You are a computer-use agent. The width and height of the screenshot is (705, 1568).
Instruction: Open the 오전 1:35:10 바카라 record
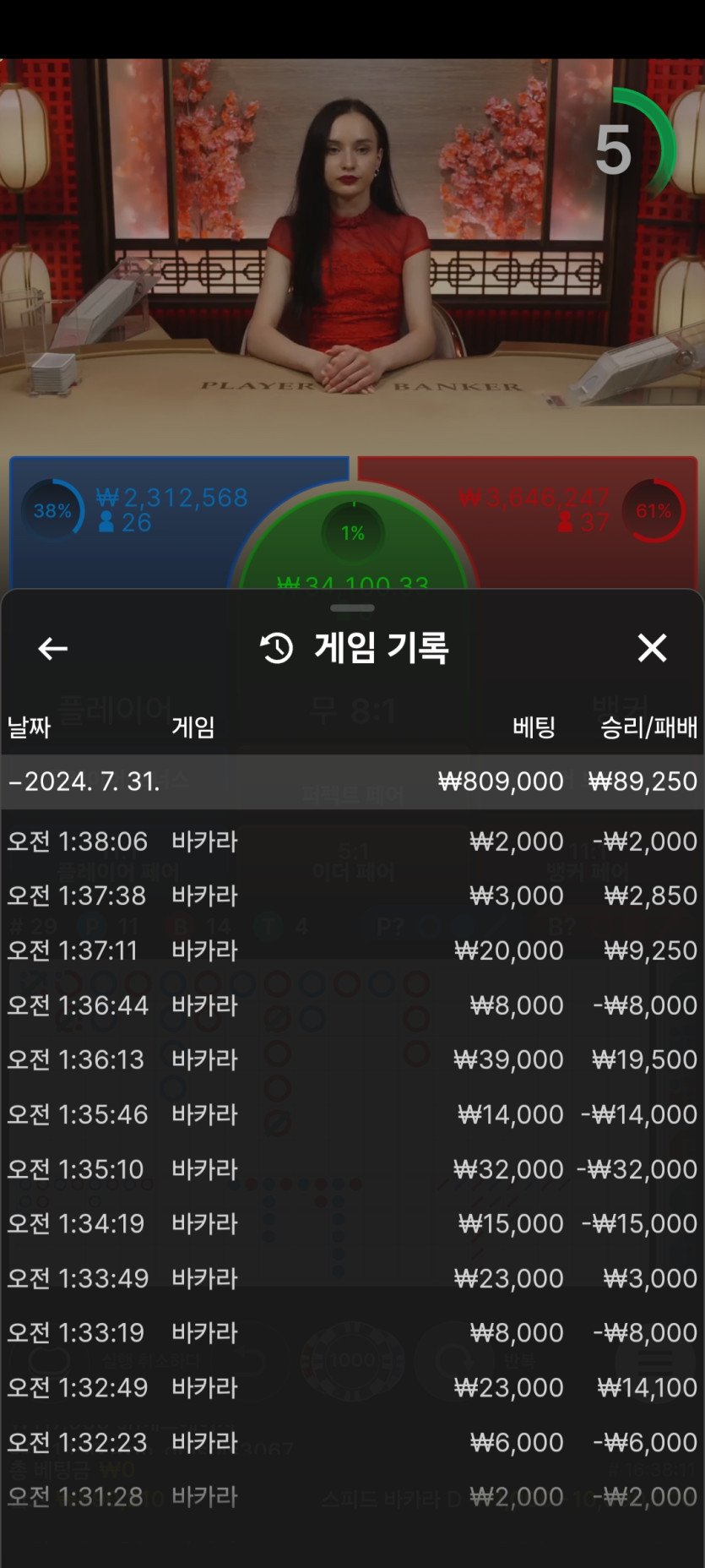click(x=352, y=1169)
